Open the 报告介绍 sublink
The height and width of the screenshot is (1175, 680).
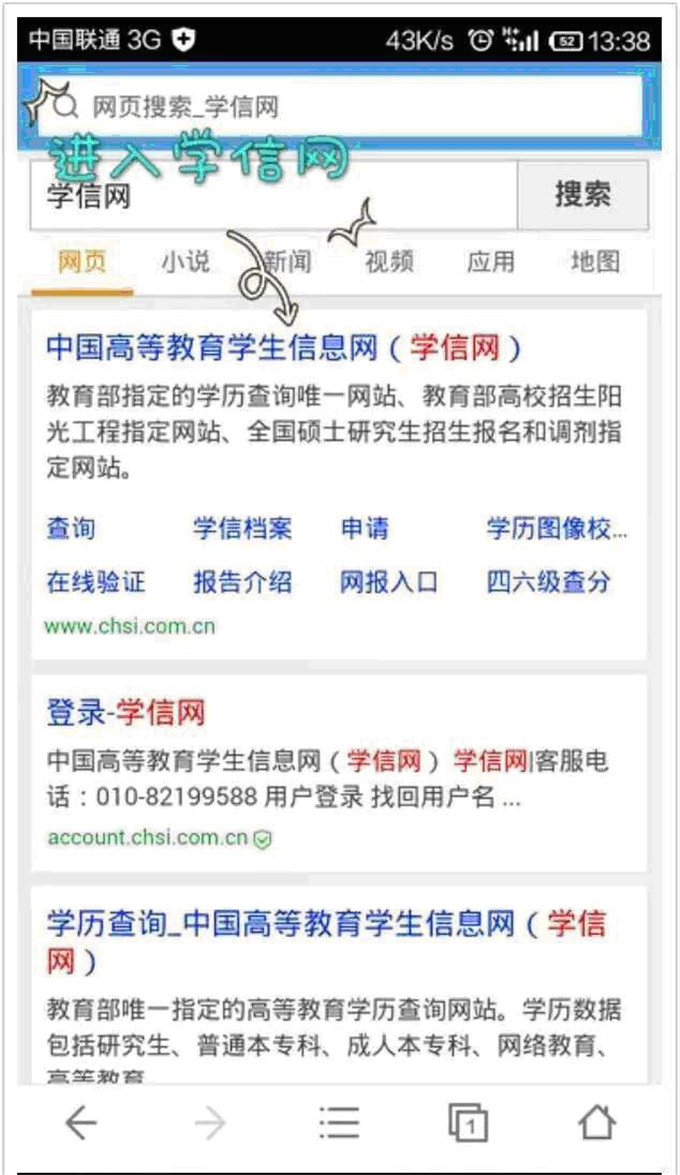tap(242, 582)
